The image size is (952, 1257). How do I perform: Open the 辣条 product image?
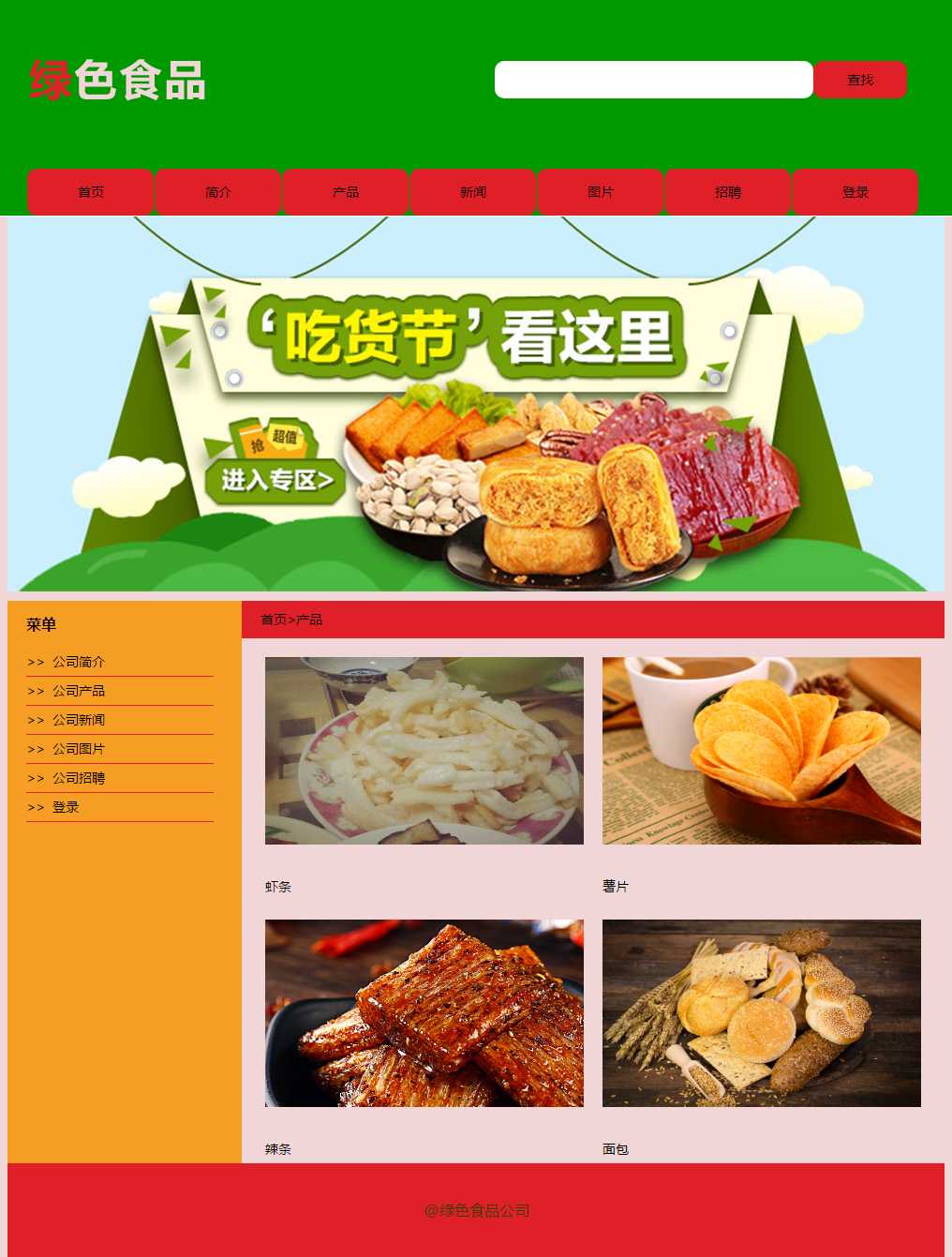coord(424,1013)
